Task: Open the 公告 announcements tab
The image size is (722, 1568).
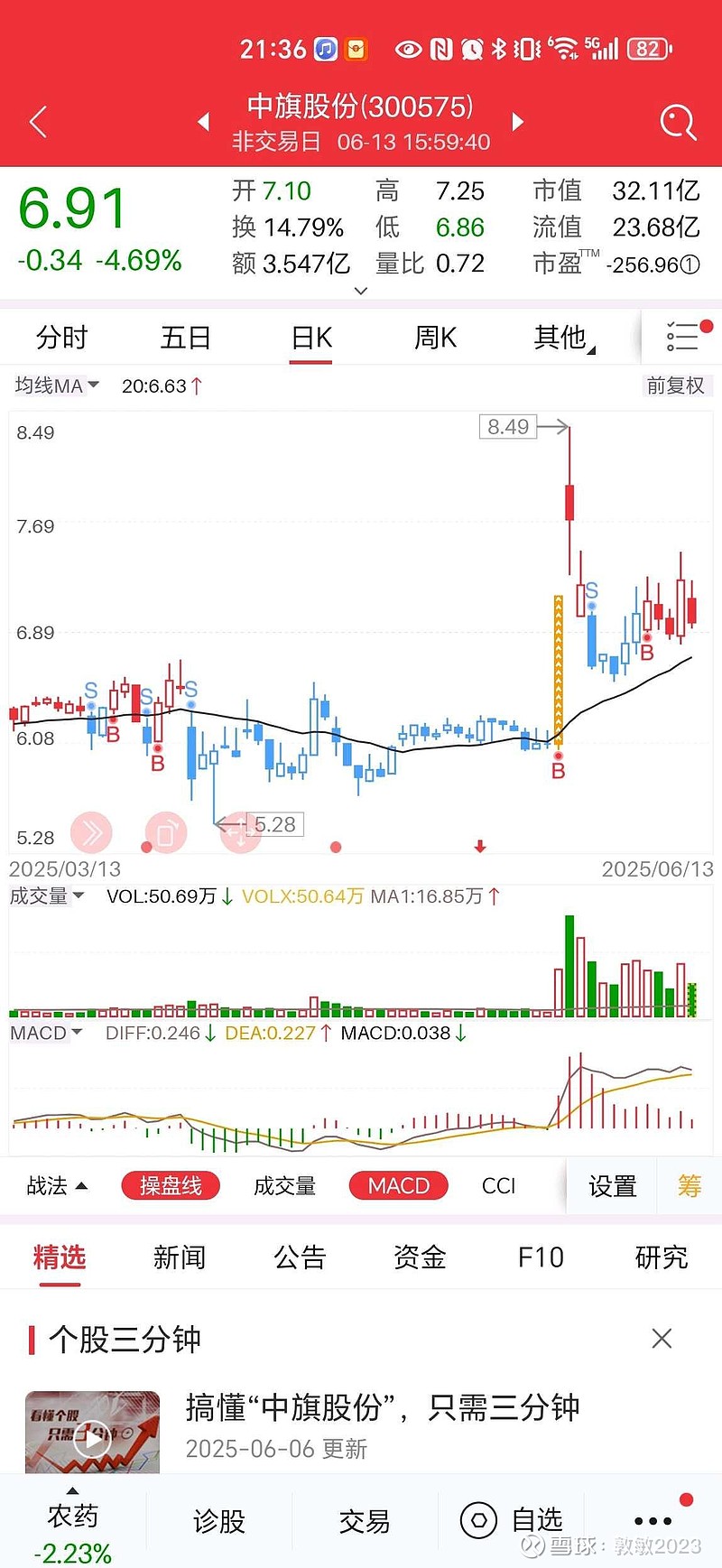Action: coord(300,1257)
